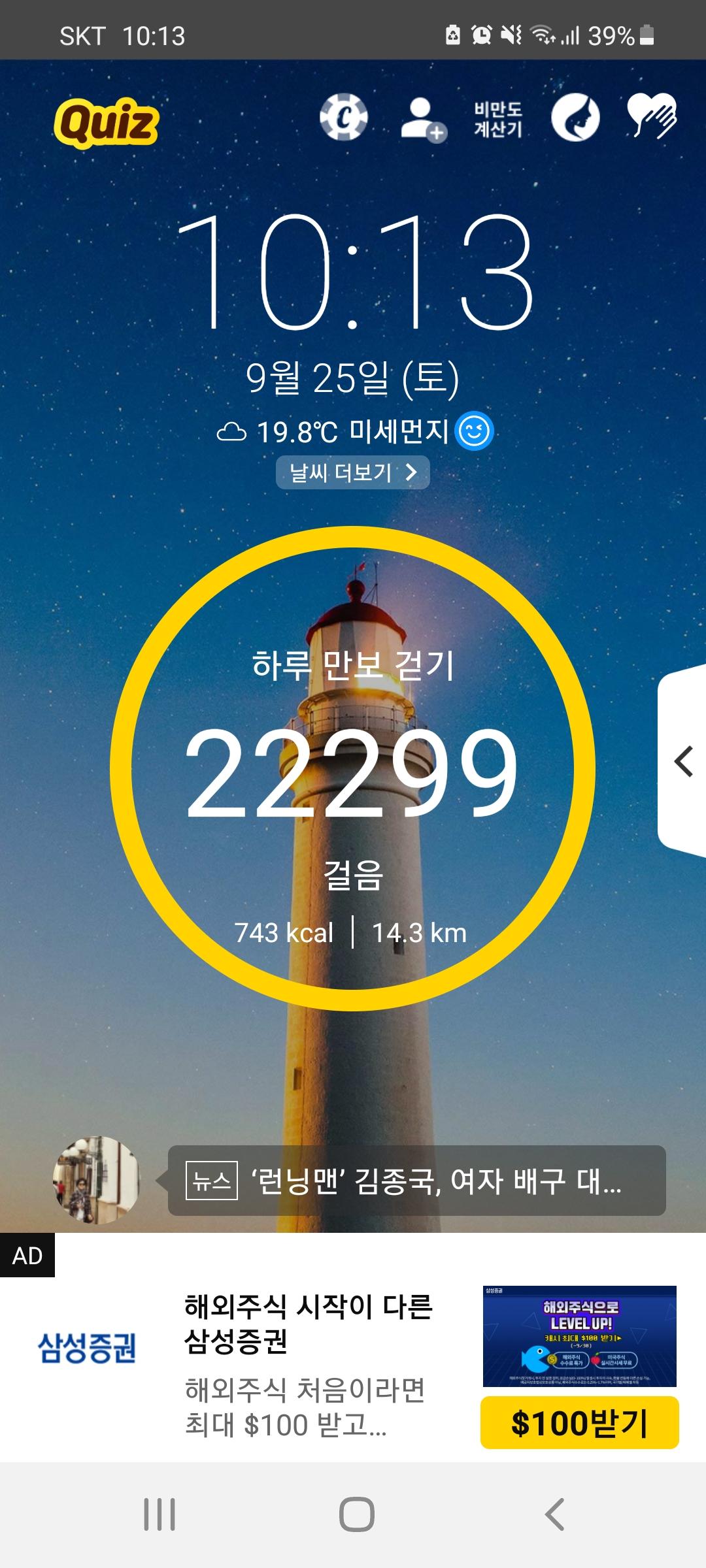Open the heart with hand icon
706x1568 pixels.
651,116
